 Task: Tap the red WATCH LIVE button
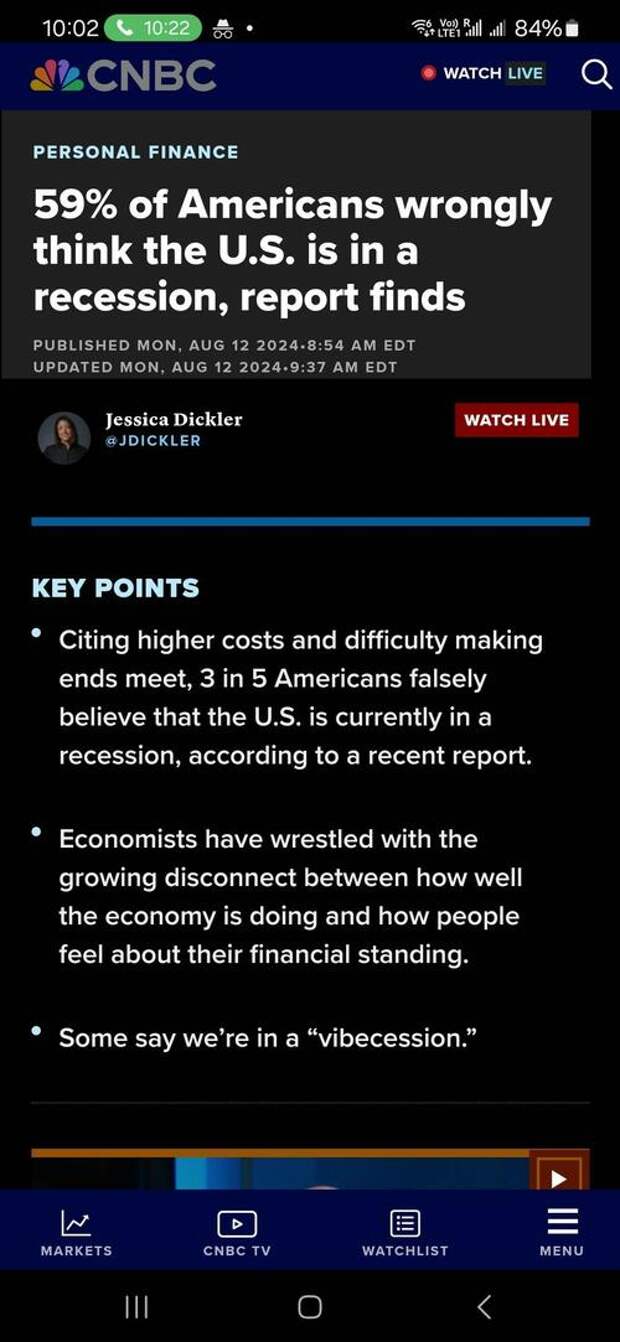tap(516, 420)
